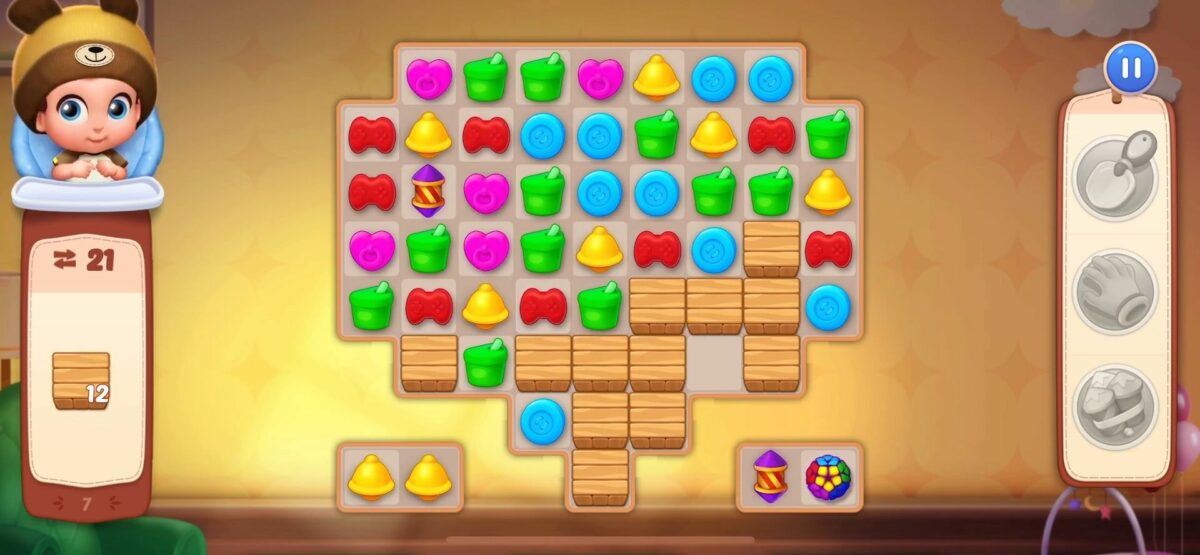Activate the multicolor ball power-up
The width and height of the screenshot is (1200, 555).
click(x=827, y=477)
